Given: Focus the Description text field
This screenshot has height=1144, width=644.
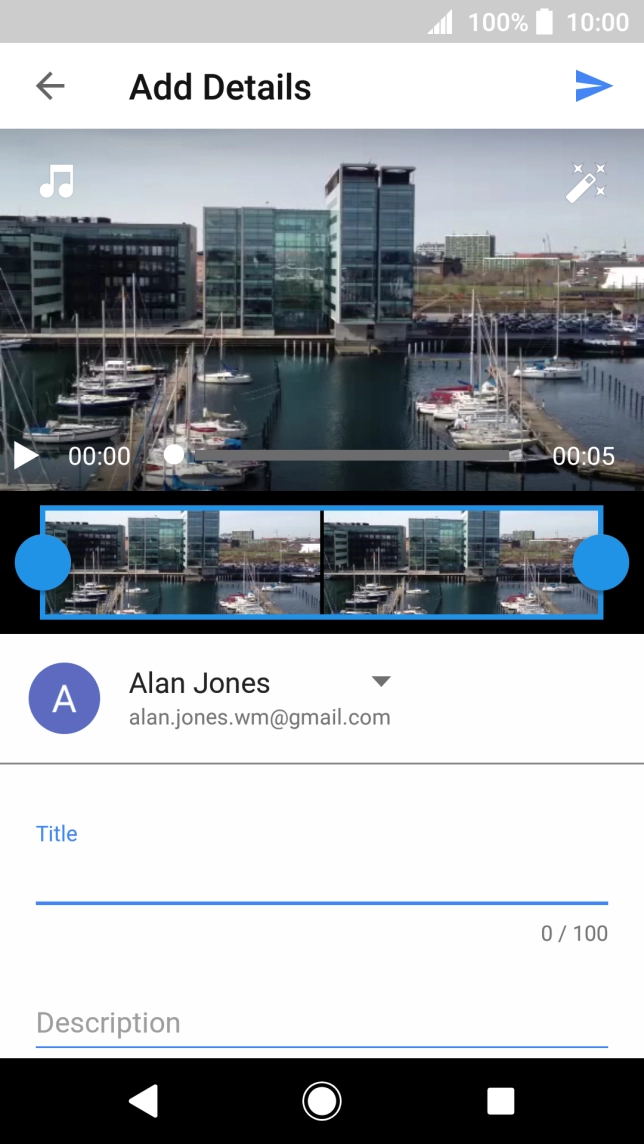Looking at the screenshot, I should pyautogui.click(x=321, y=1023).
